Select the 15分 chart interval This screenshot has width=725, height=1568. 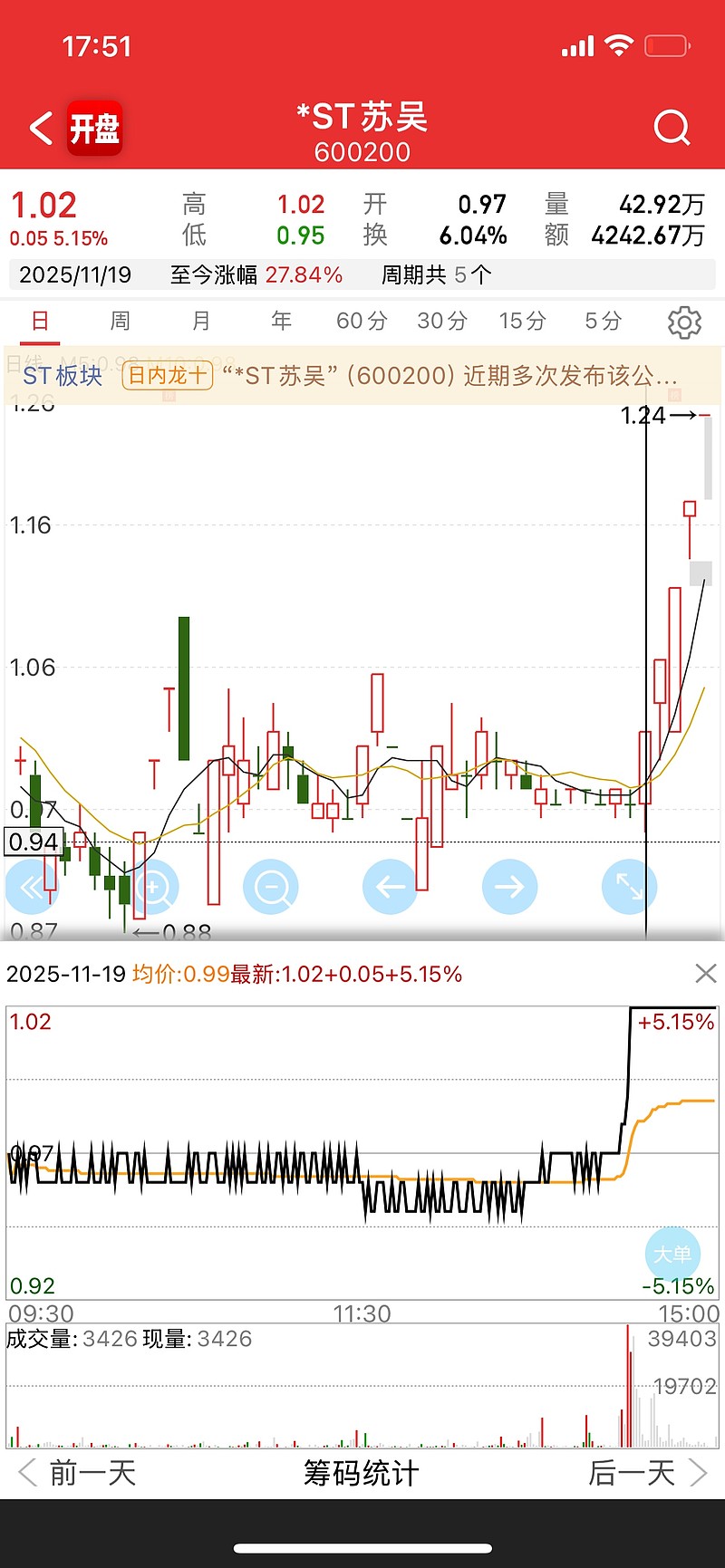point(523,321)
